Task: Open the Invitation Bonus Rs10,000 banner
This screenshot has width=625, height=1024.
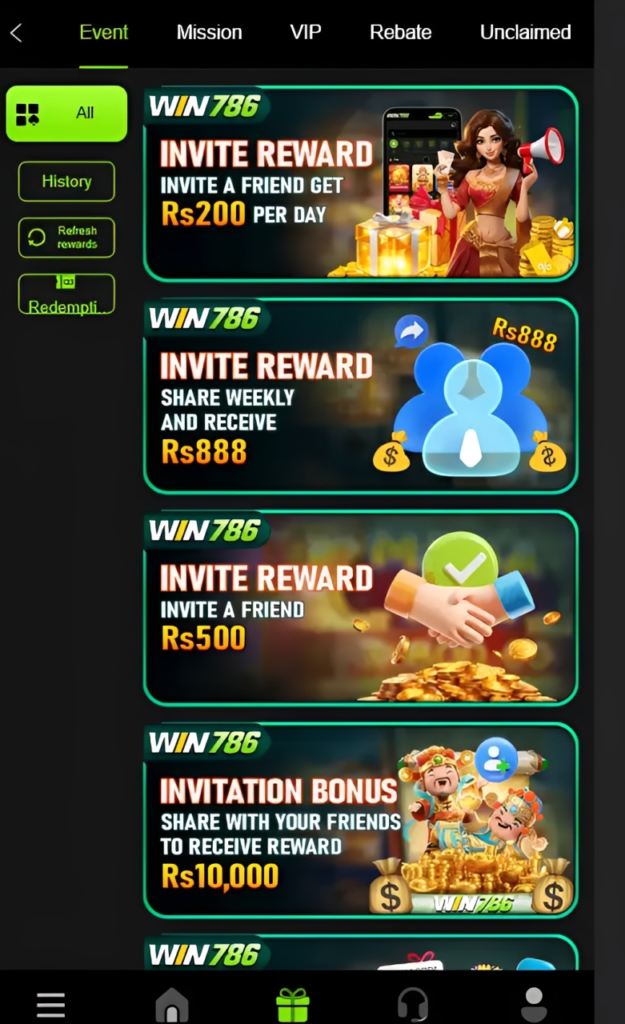Action: coord(361,820)
